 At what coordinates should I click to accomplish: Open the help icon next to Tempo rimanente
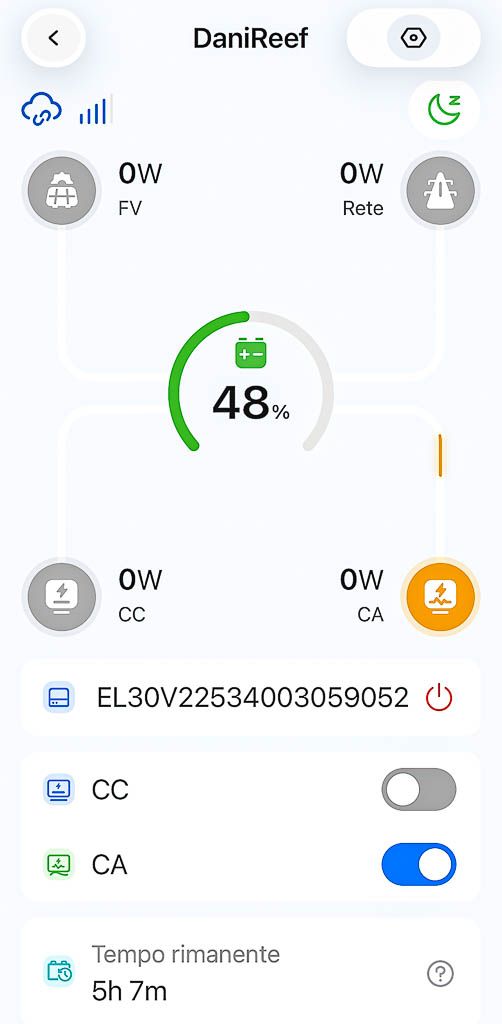coord(440,974)
